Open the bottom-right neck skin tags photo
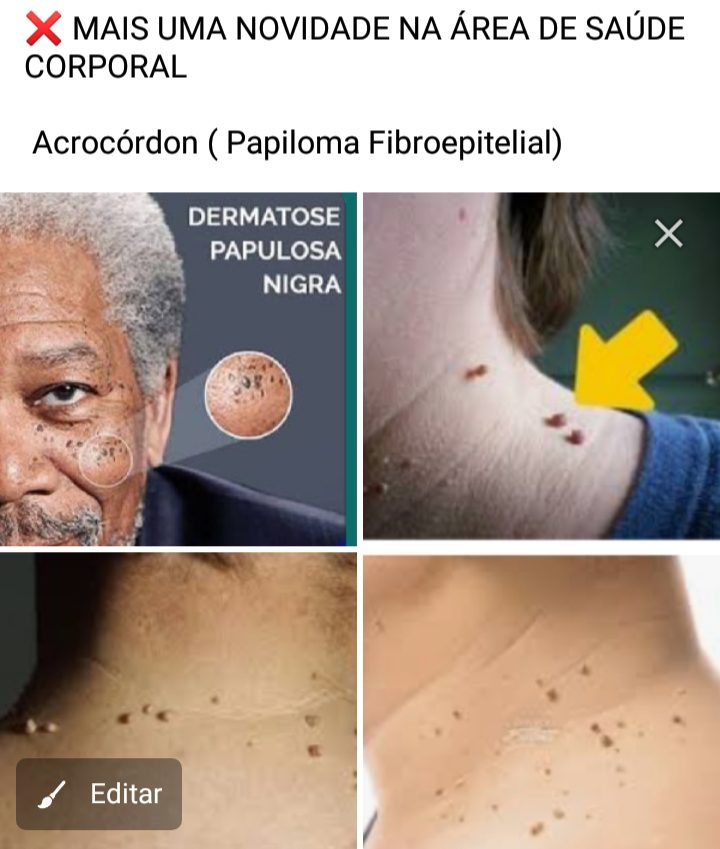 pyautogui.click(x=540, y=702)
